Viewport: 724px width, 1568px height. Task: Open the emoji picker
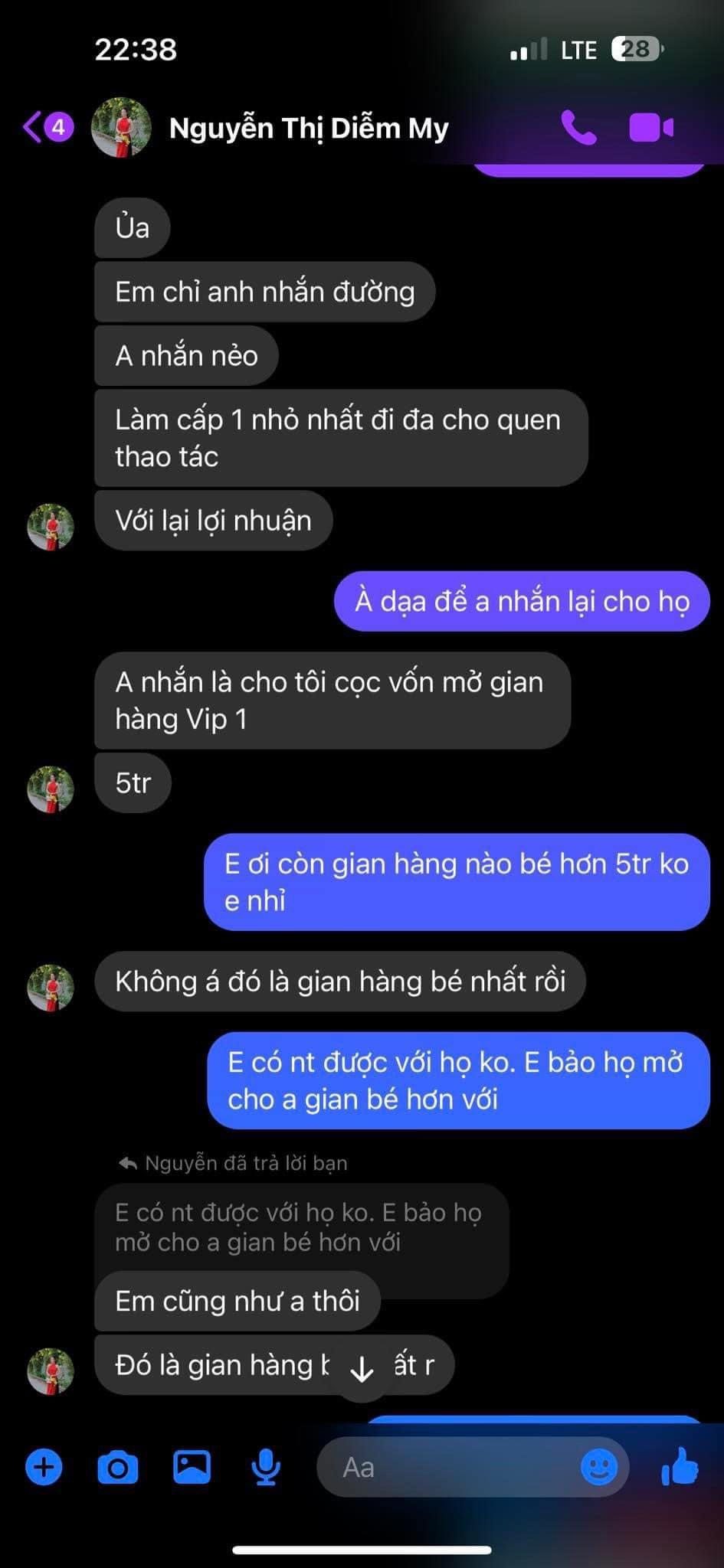click(599, 1468)
